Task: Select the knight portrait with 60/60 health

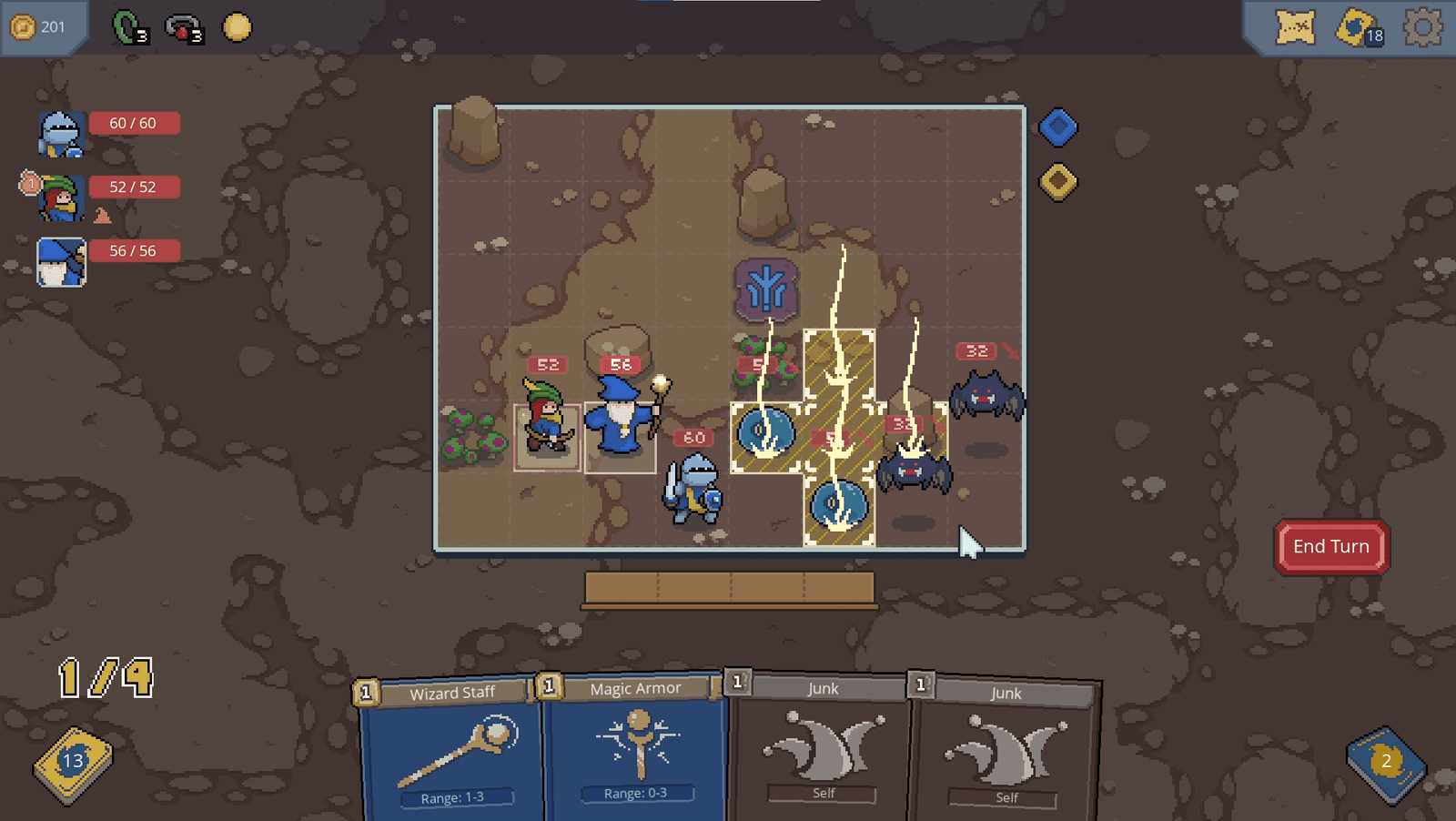Action: coord(61,134)
